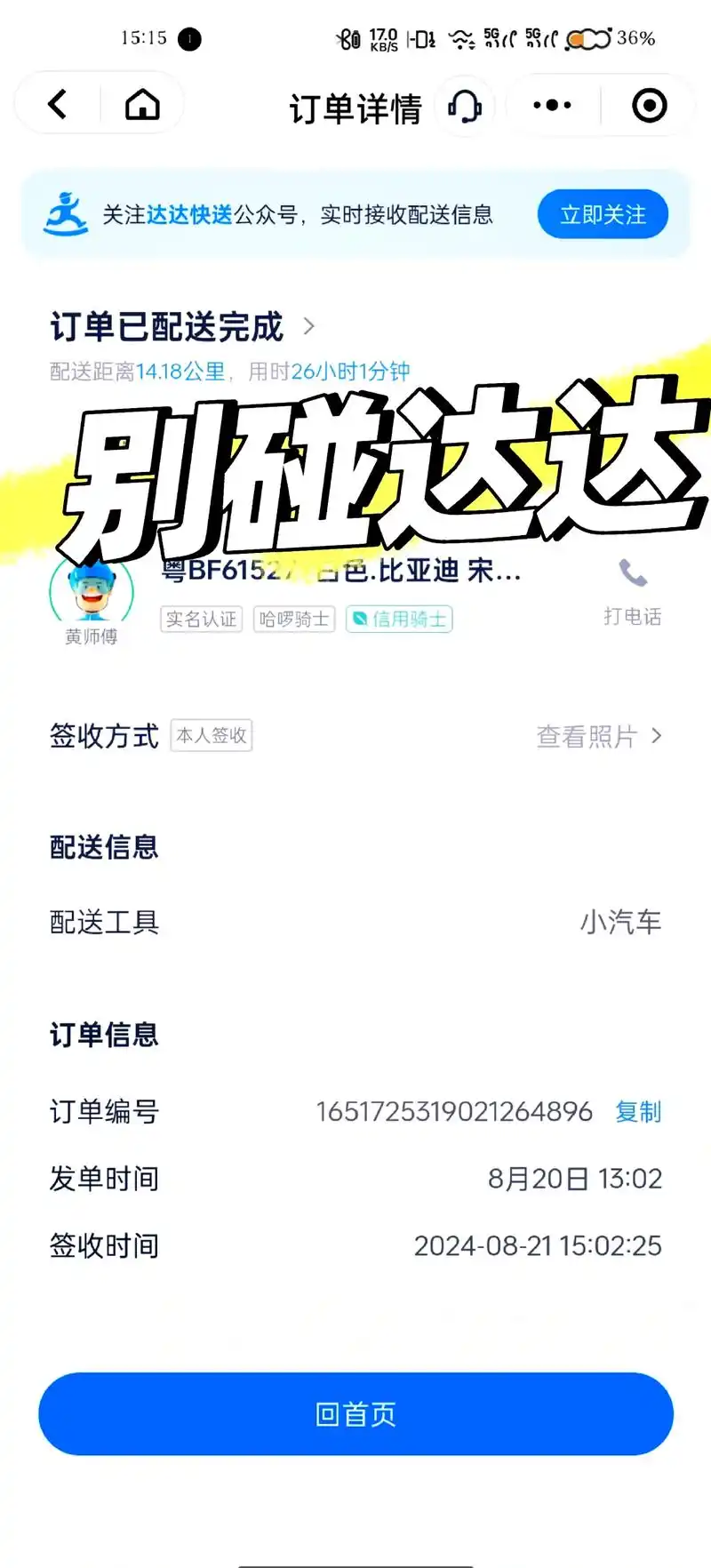Call the rider via 打电话
The width and height of the screenshot is (711, 1568).
(632, 590)
